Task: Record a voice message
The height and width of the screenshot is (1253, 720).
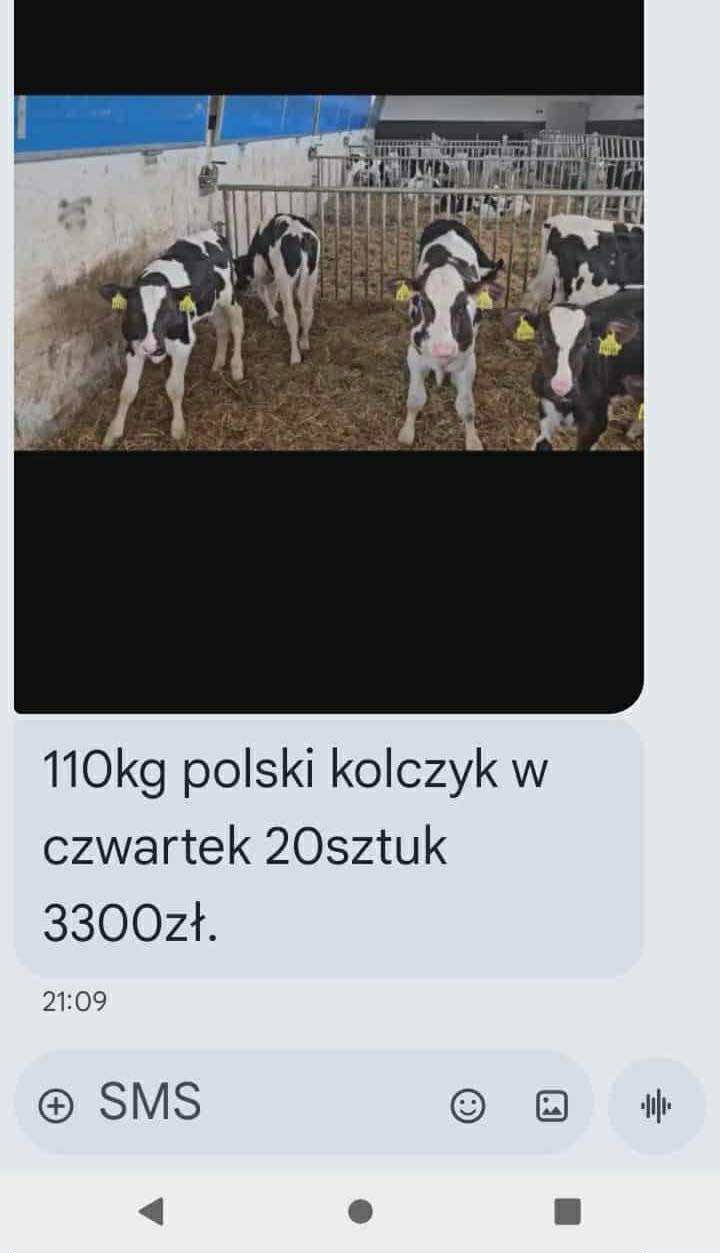Action: click(656, 1106)
